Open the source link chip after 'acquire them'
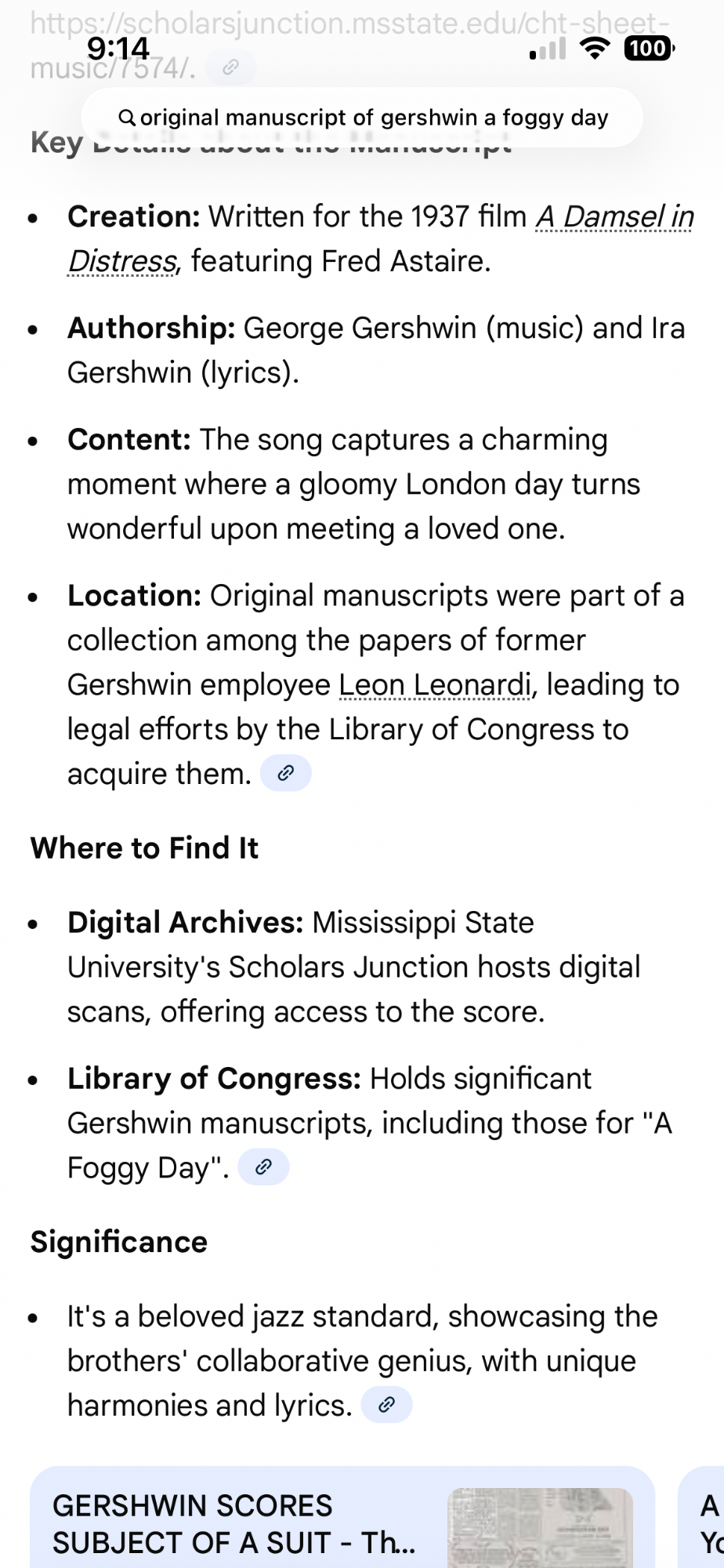 click(x=286, y=774)
